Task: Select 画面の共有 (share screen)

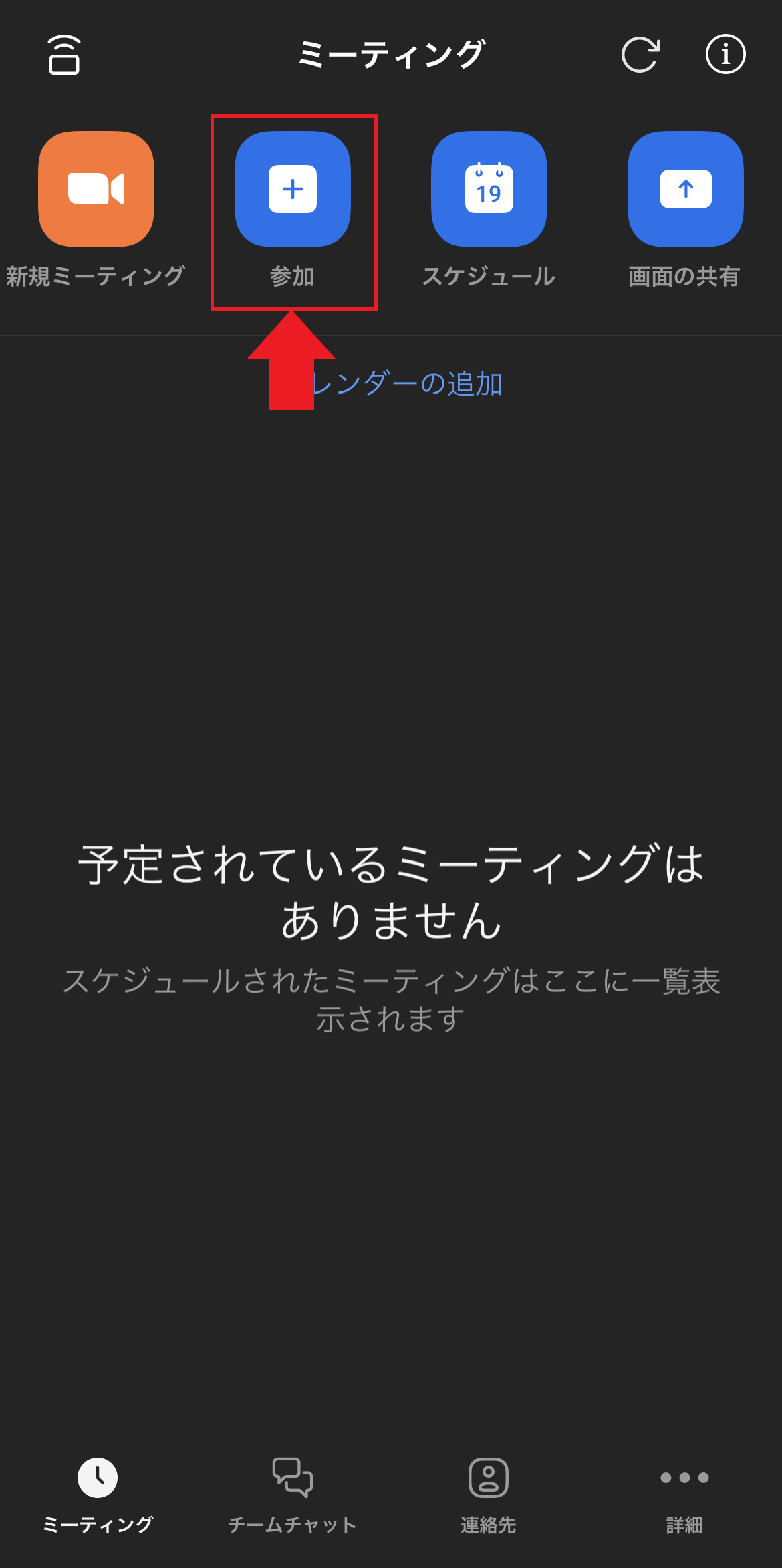Action: click(x=685, y=189)
